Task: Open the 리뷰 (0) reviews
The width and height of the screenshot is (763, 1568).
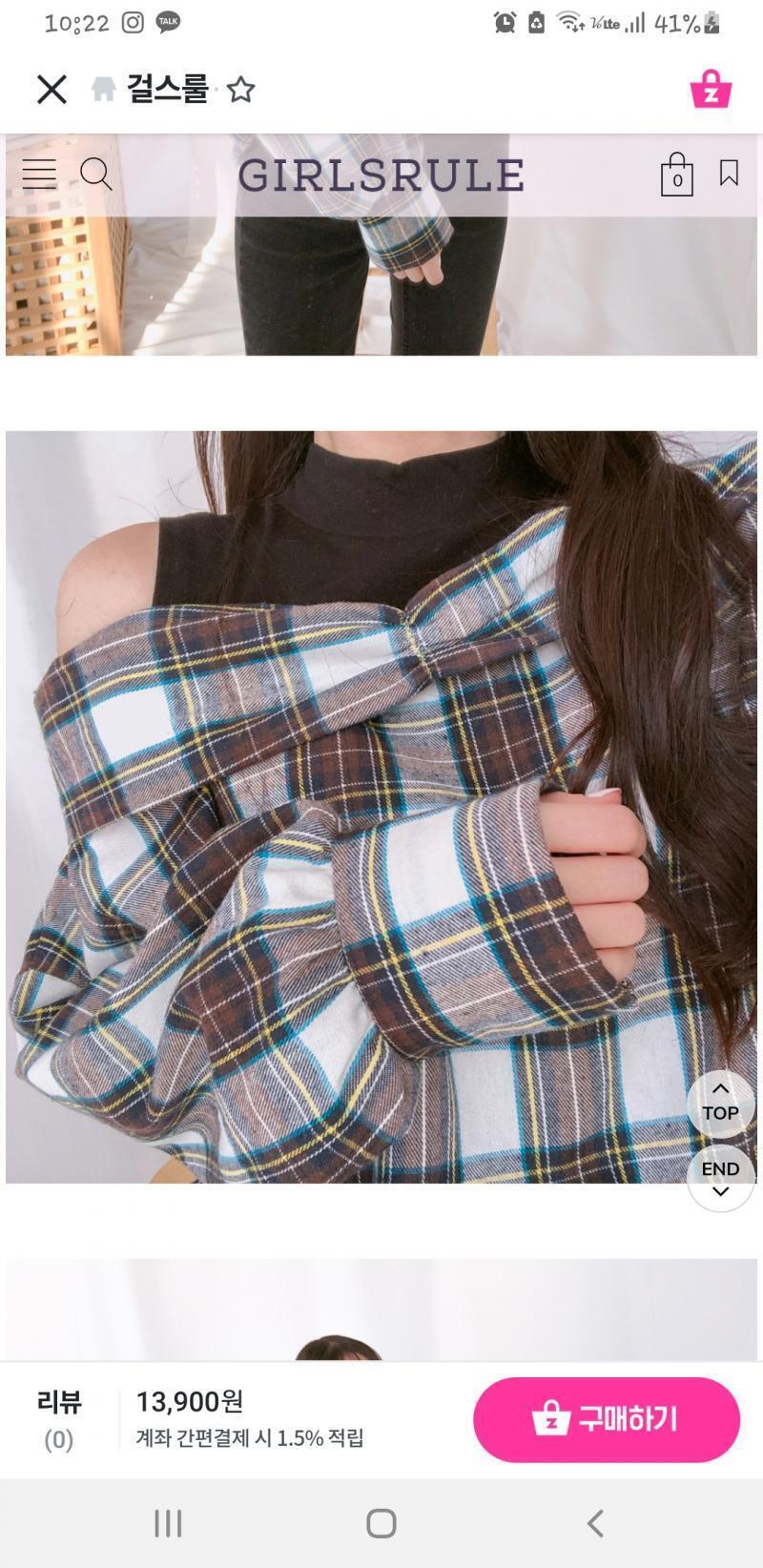Action: (59, 1419)
